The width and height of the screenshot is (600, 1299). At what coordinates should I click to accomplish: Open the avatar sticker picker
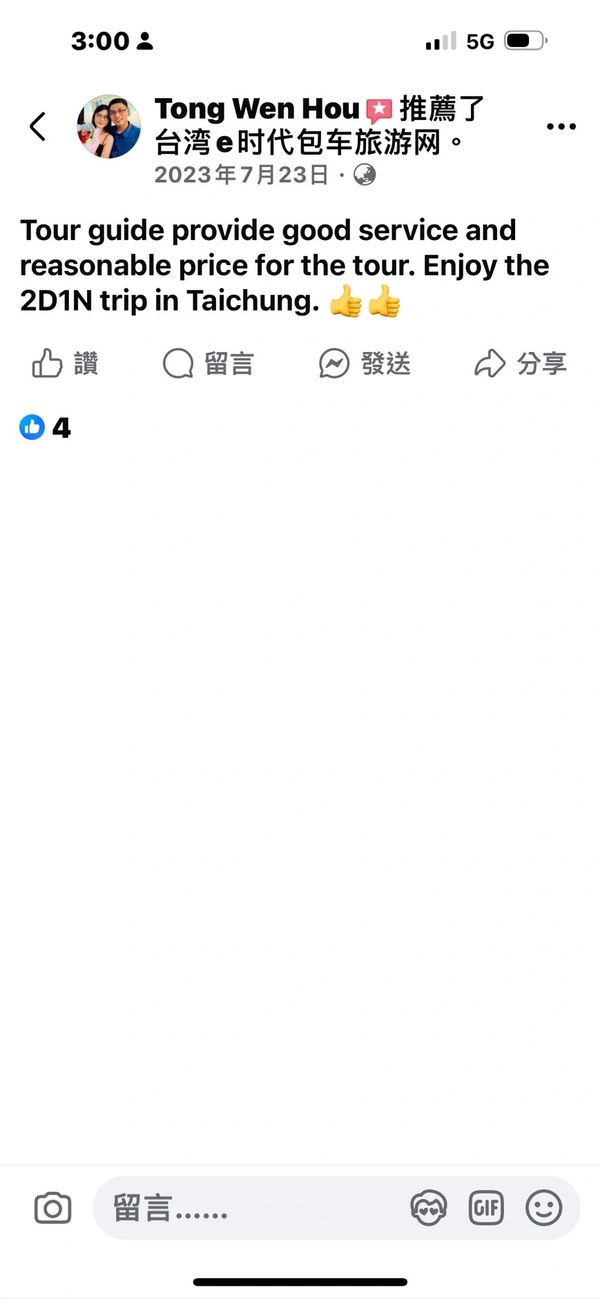pos(429,1209)
